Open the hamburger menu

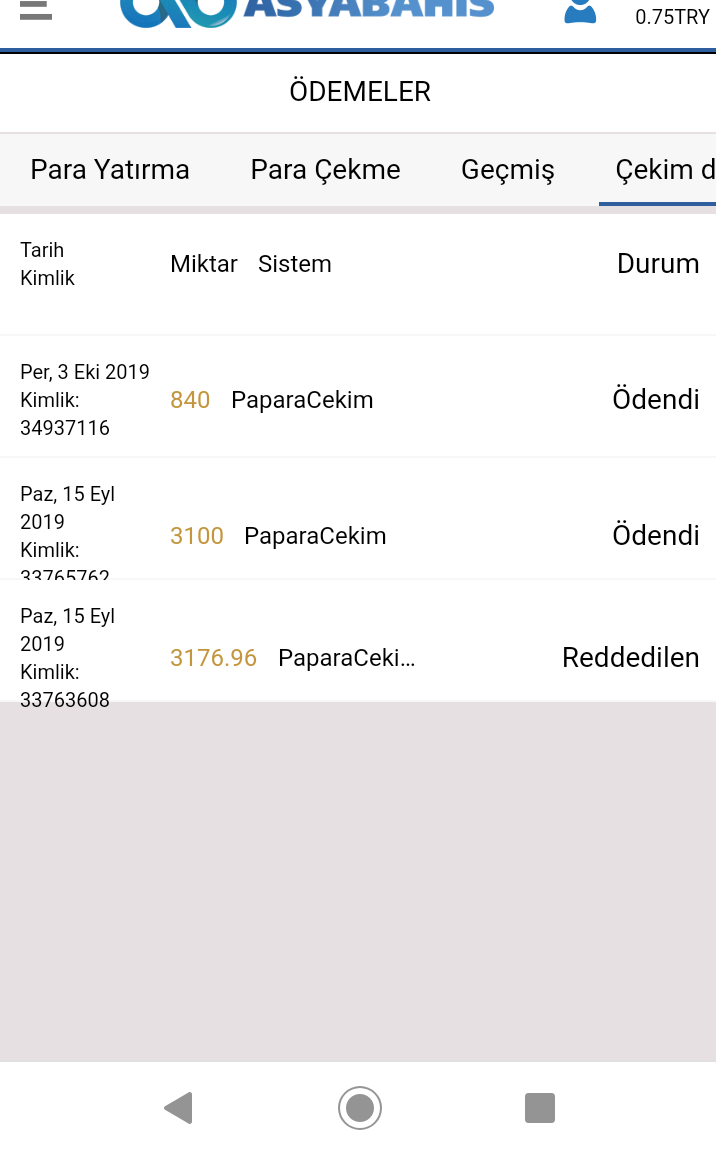[35, 10]
